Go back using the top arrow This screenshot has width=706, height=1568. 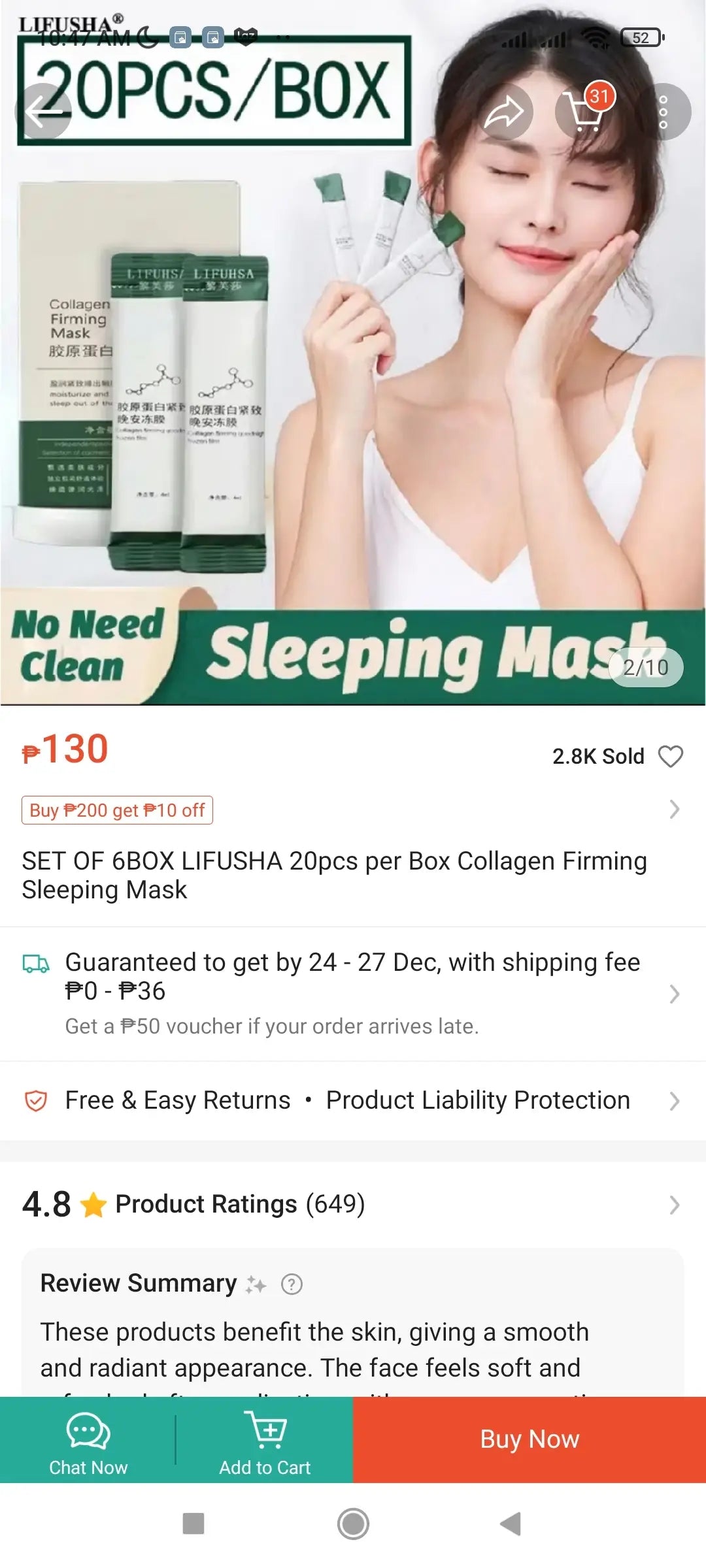[x=43, y=112]
